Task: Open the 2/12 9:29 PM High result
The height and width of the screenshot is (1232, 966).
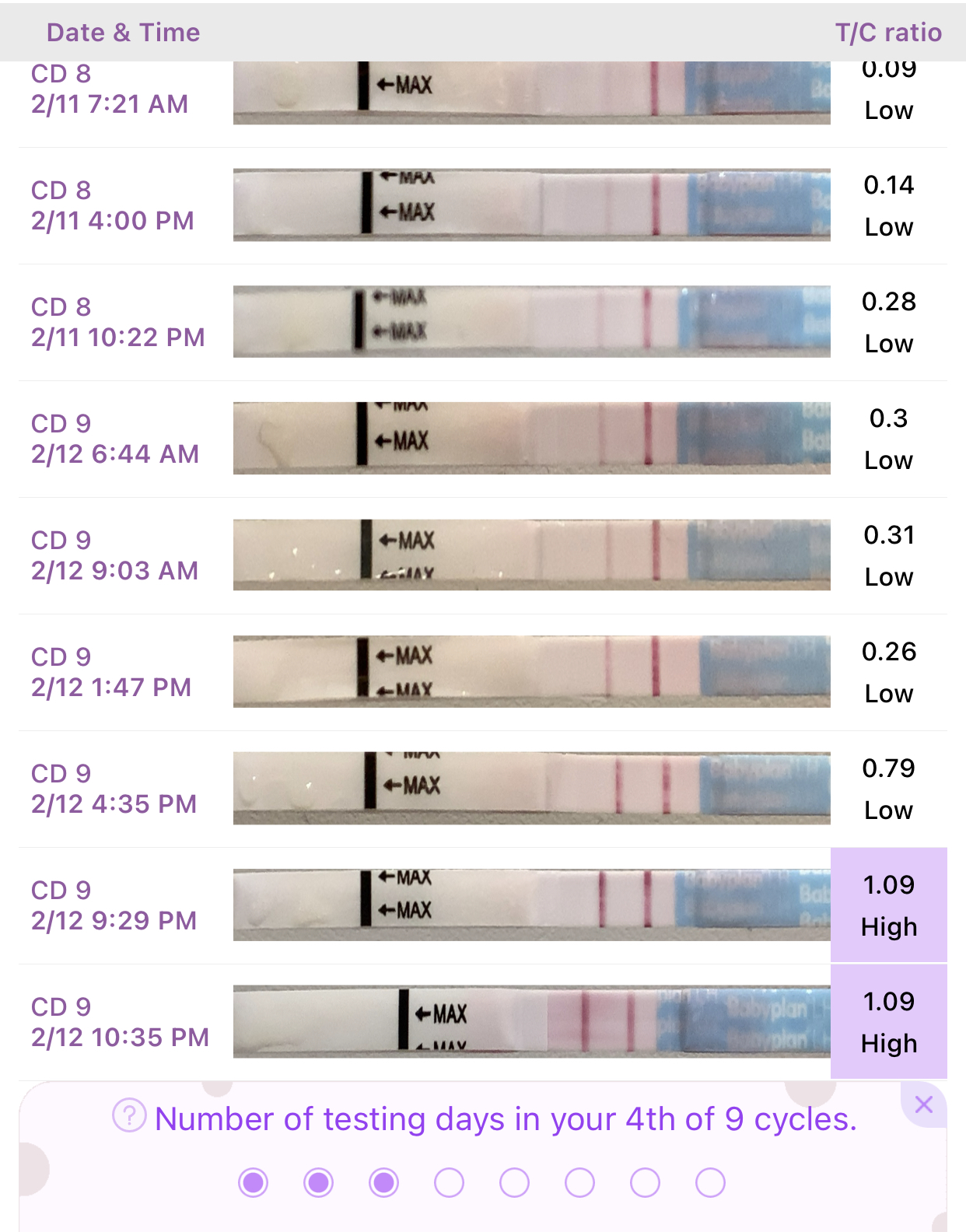Action: click(x=888, y=905)
